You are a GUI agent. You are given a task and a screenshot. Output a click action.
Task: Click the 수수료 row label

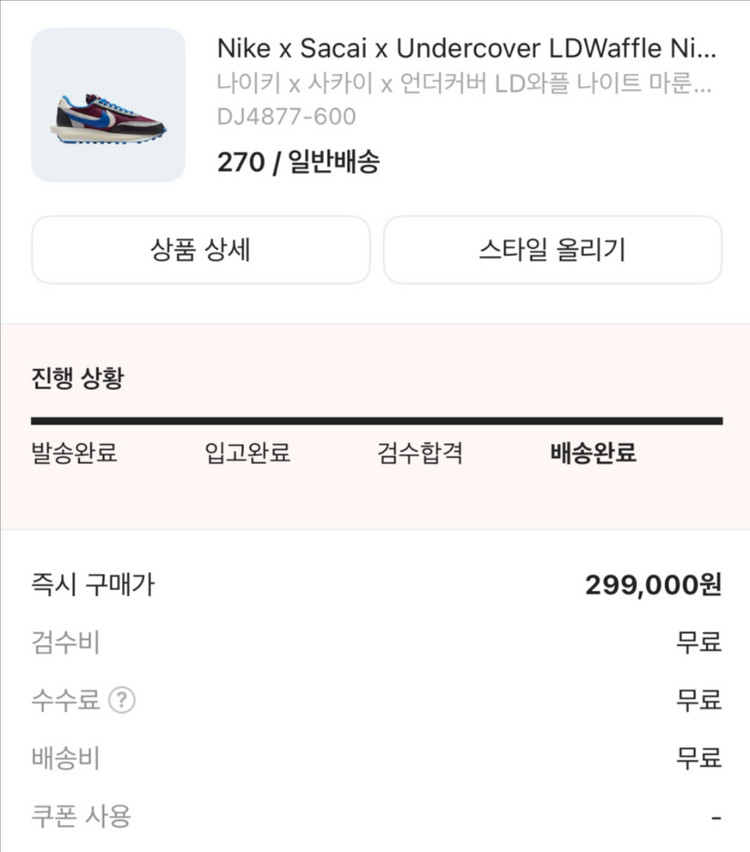64,701
